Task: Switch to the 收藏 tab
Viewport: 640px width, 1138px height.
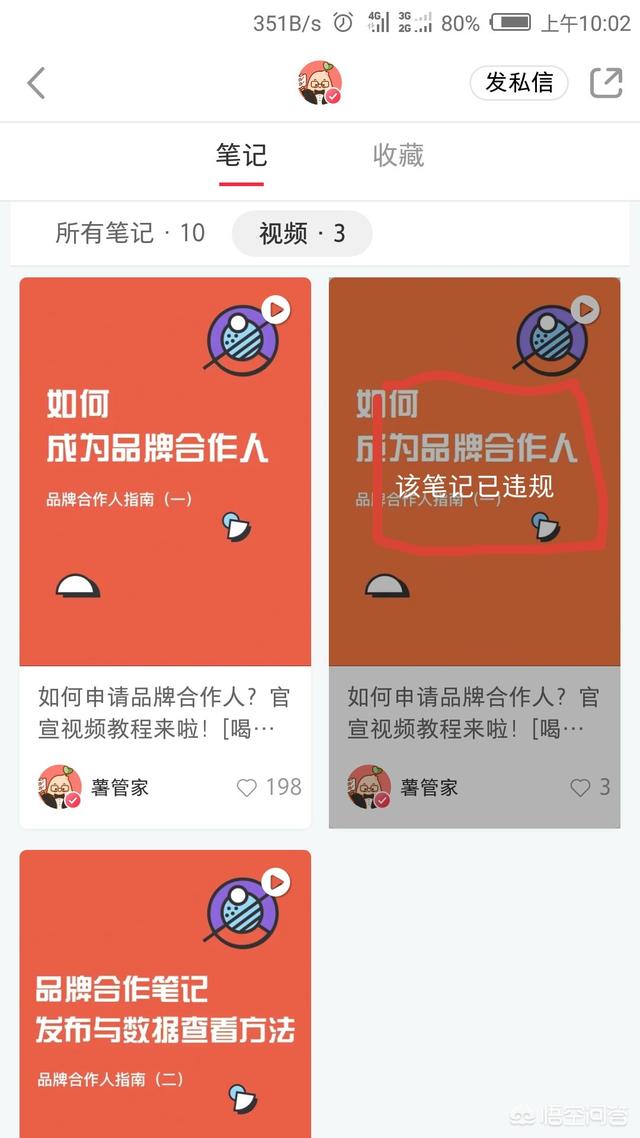Action: point(398,156)
